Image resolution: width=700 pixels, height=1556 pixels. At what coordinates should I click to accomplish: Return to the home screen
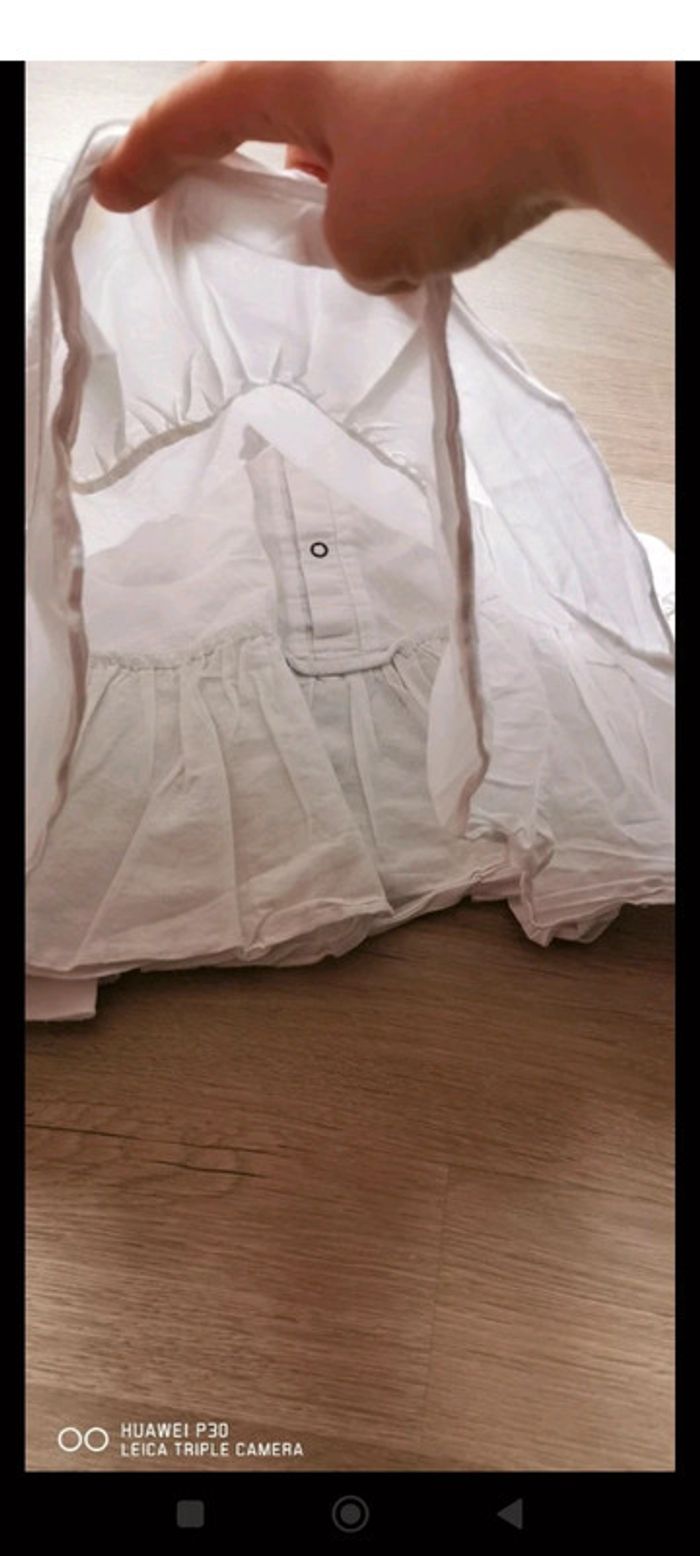coord(350,1514)
